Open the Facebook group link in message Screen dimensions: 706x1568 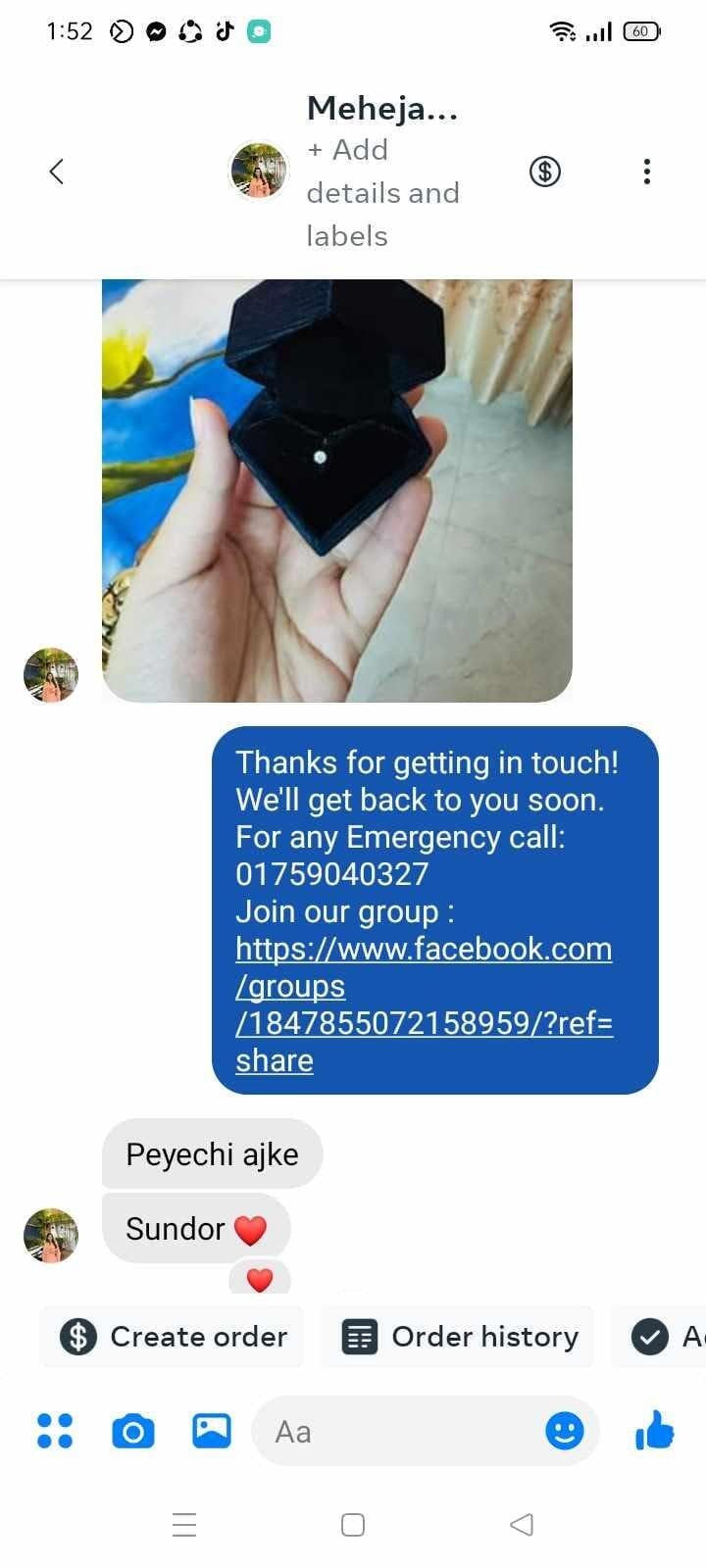click(425, 1004)
